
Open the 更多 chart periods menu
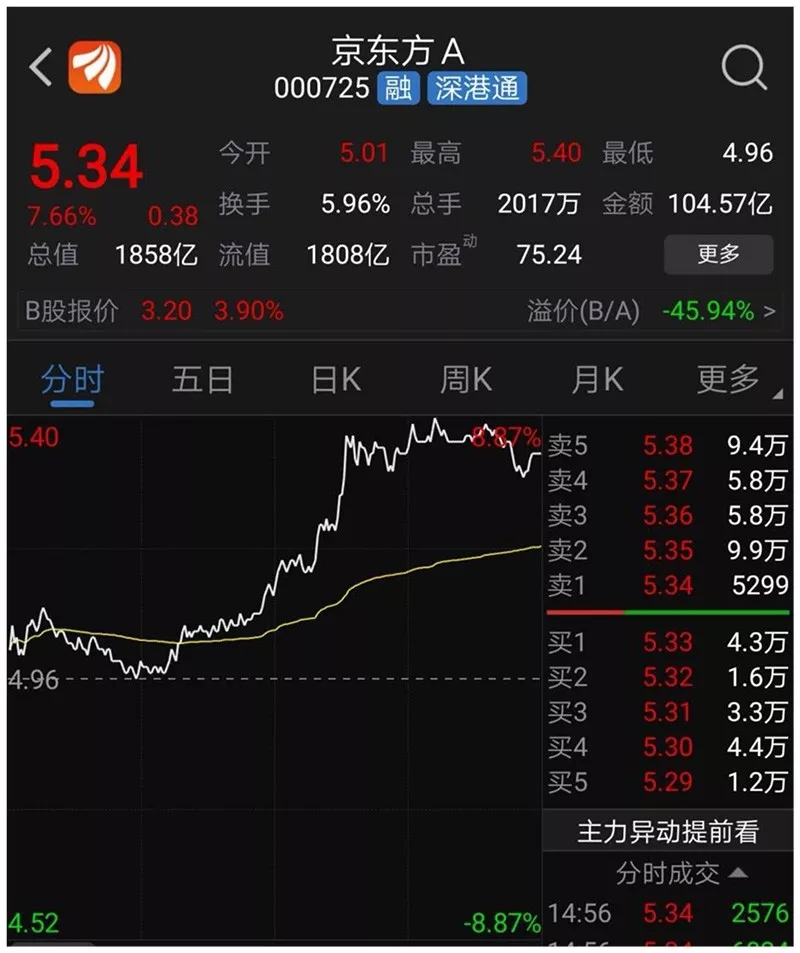[725, 380]
